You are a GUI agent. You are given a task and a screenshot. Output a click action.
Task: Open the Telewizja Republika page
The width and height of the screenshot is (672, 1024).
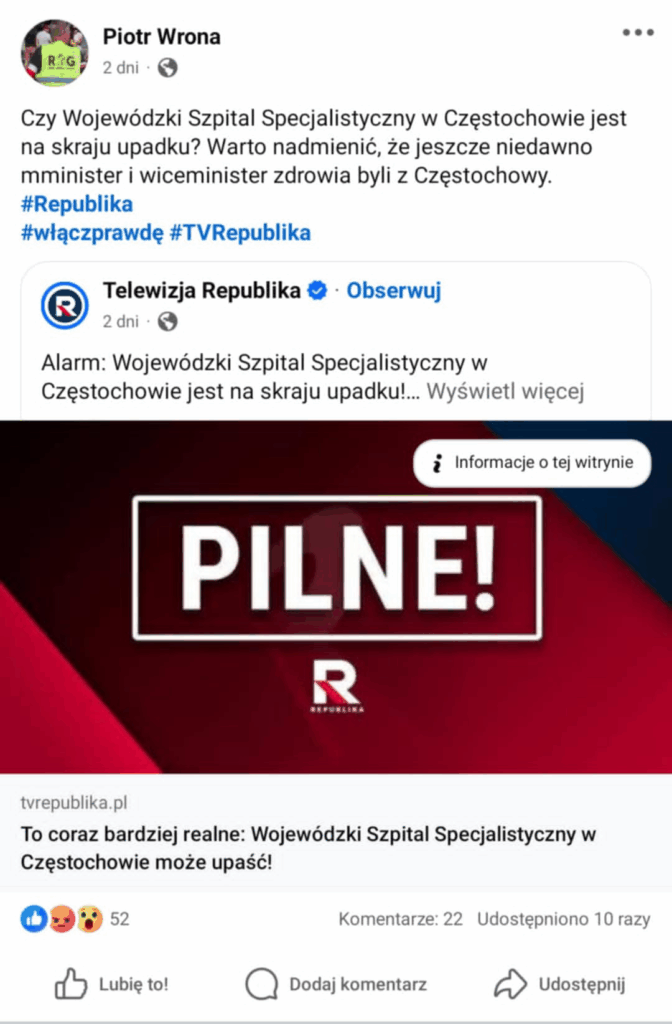click(201, 291)
